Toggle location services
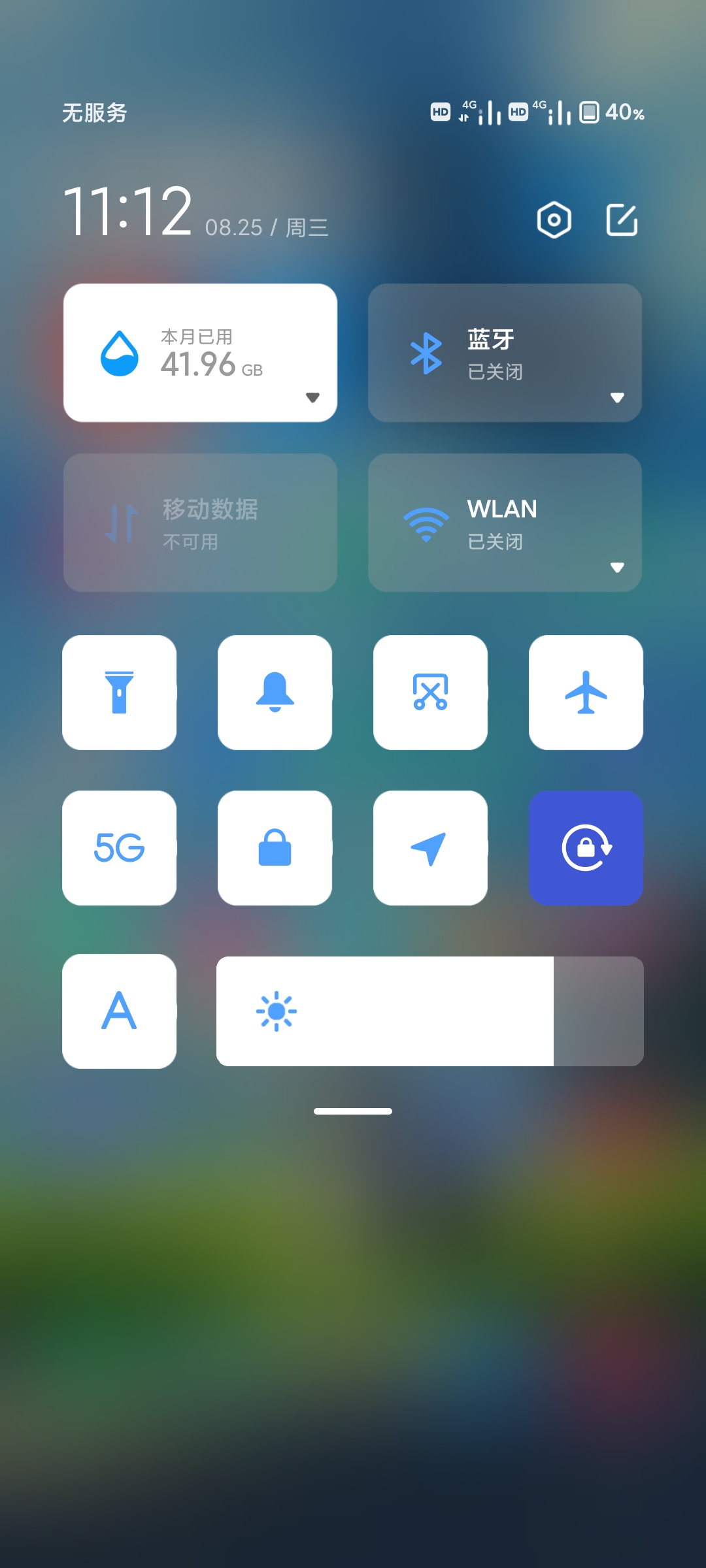 pyautogui.click(x=430, y=848)
